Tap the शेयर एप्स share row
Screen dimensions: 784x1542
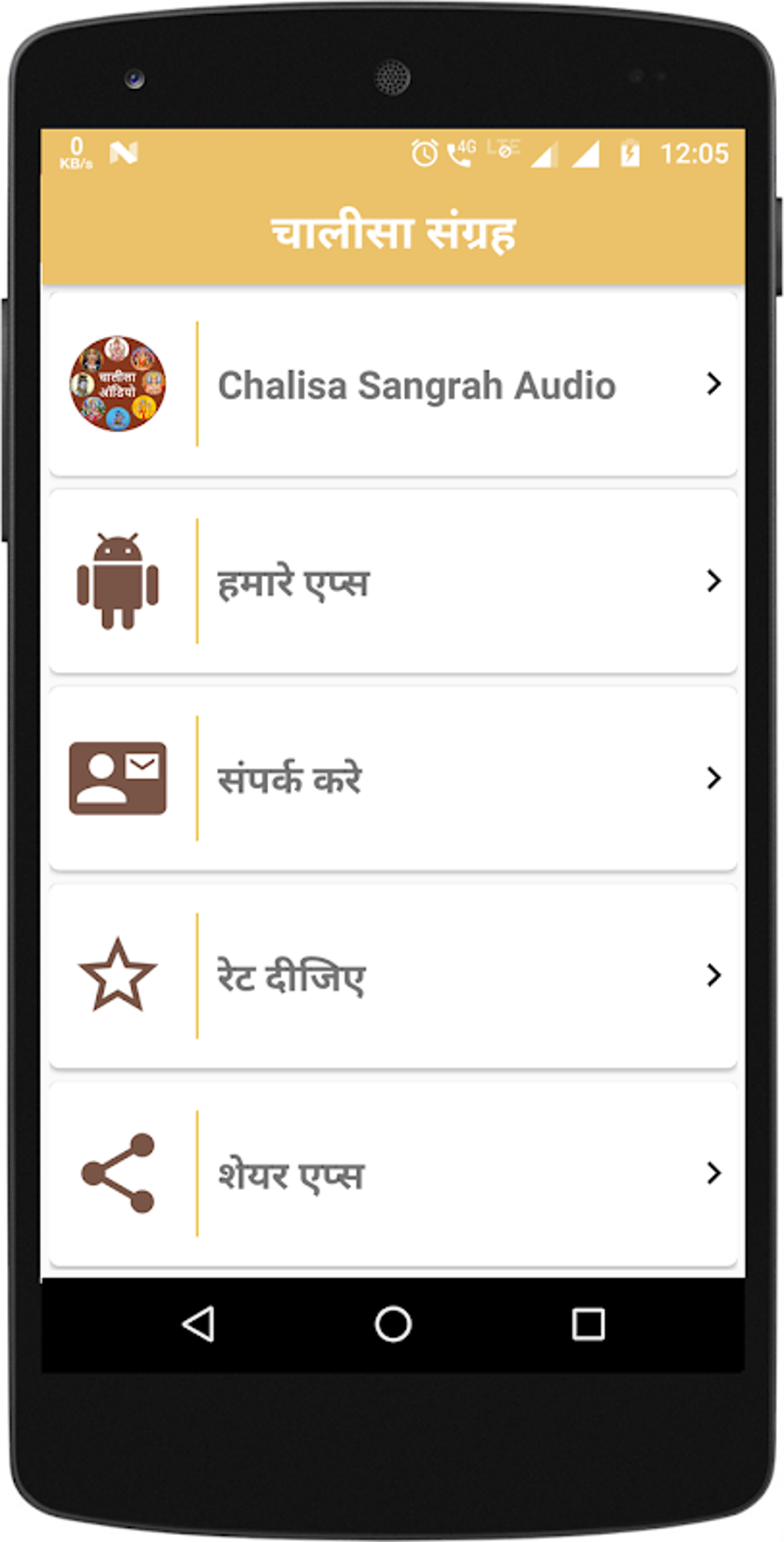click(x=392, y=1174)
